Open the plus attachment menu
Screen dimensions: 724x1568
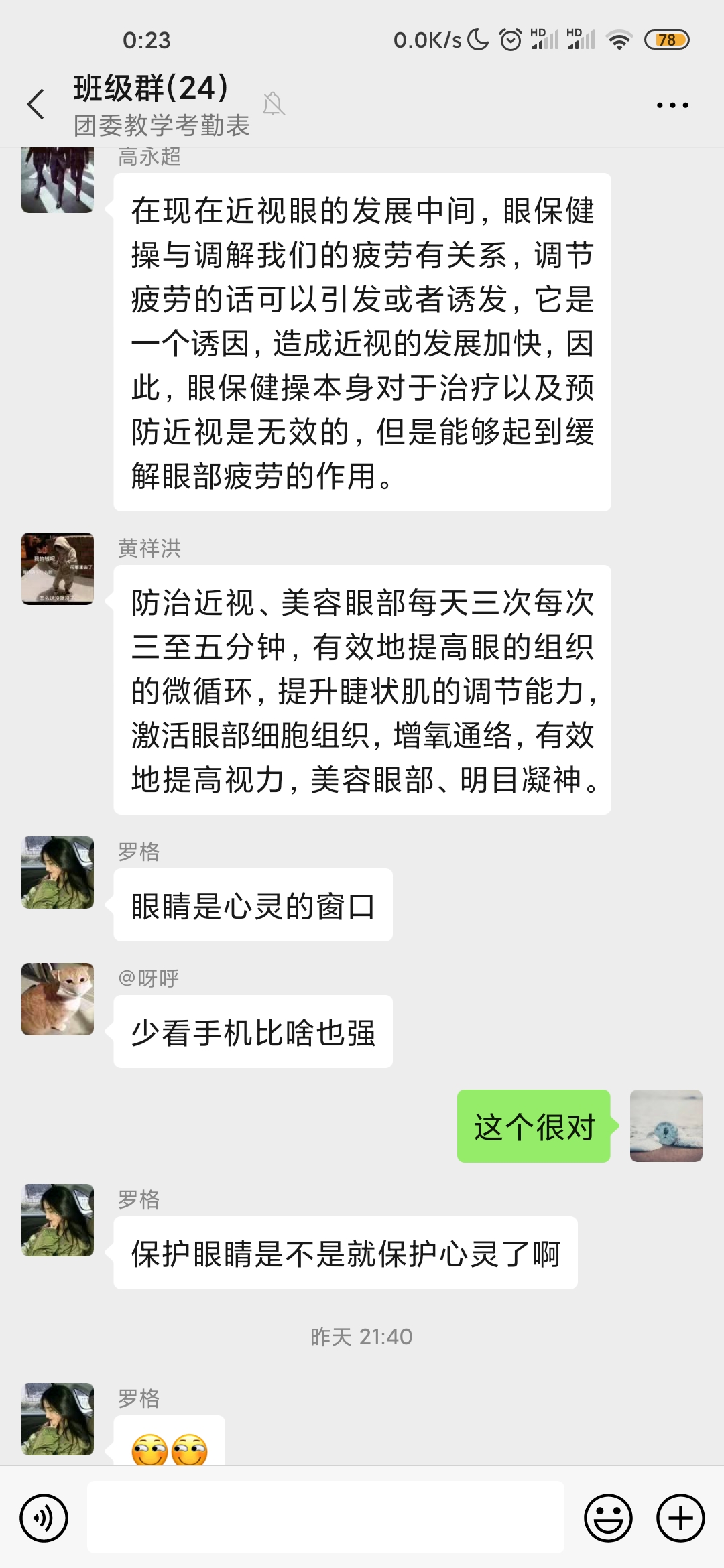click(680, 1518)
